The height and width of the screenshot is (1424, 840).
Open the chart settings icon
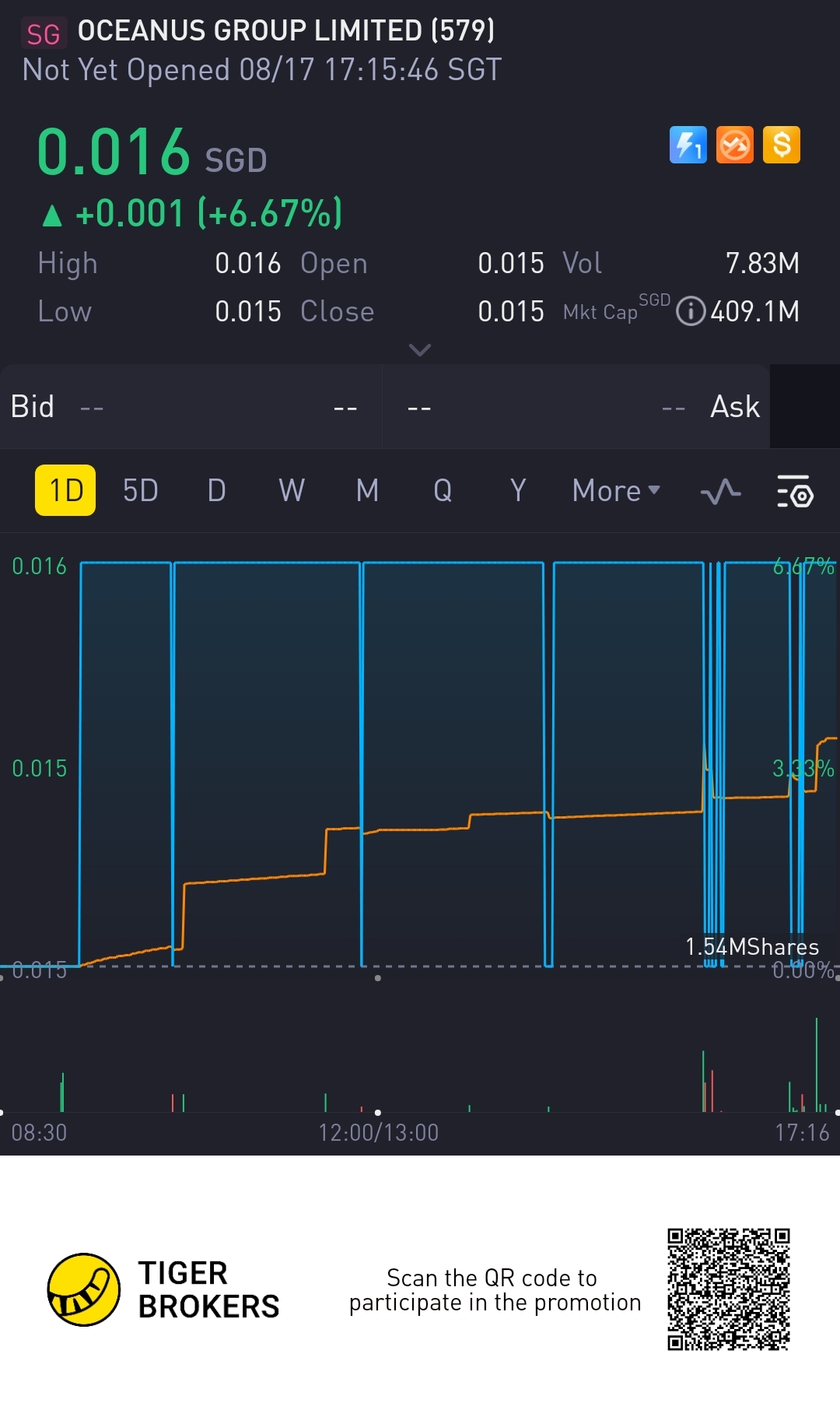(x=795, y=492)
